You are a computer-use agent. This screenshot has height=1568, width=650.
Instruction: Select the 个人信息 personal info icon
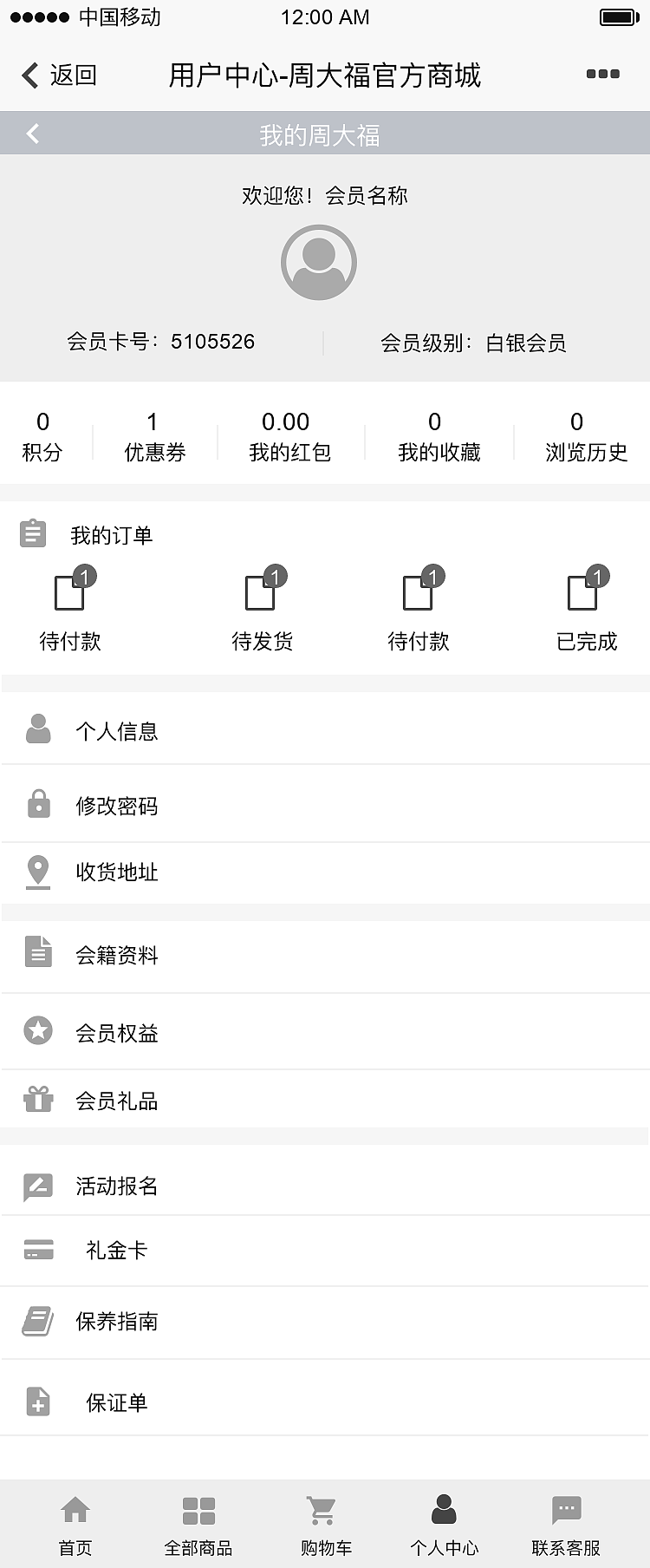pyautogui.click(x=37, y=728)
